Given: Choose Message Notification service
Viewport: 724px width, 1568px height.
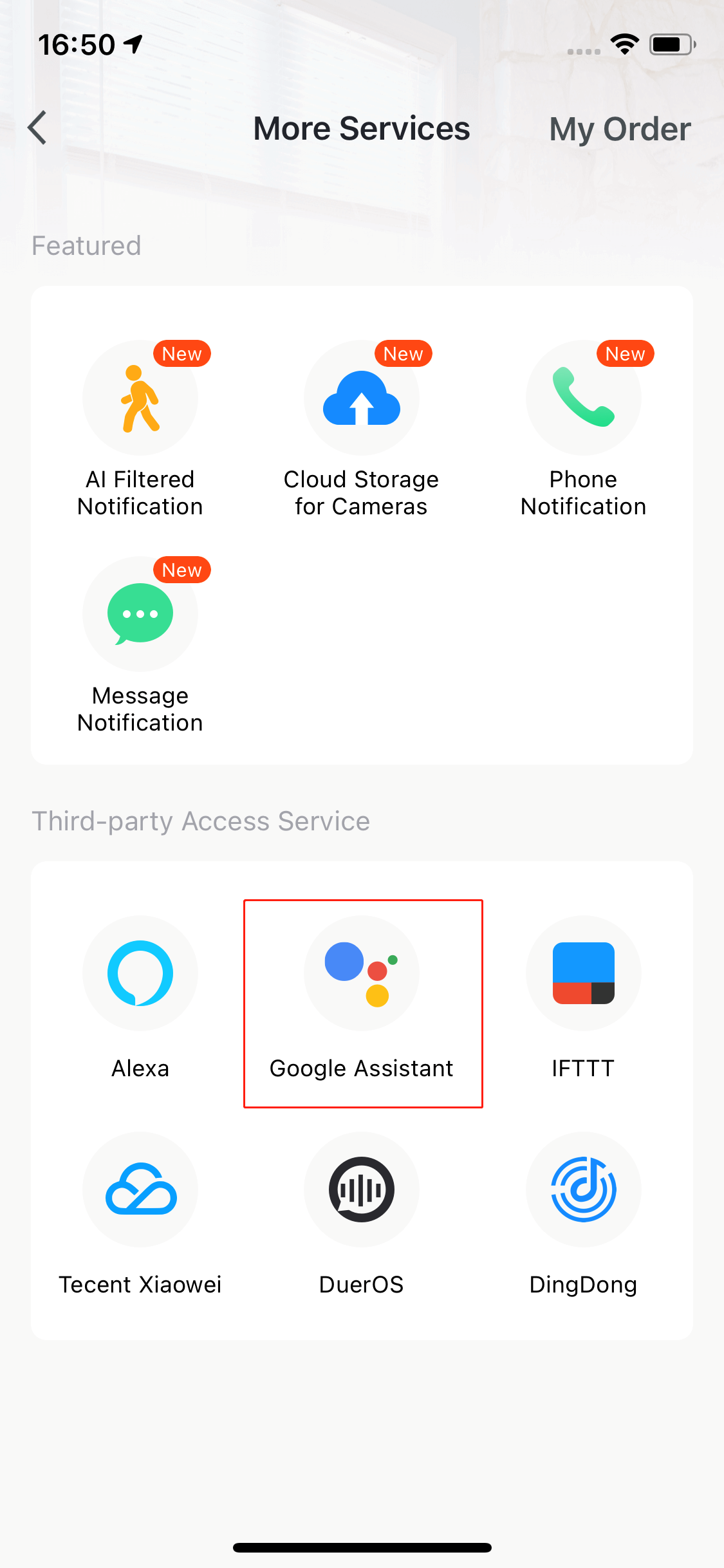Looking at the screenshot, I should (x=140, y=646).
